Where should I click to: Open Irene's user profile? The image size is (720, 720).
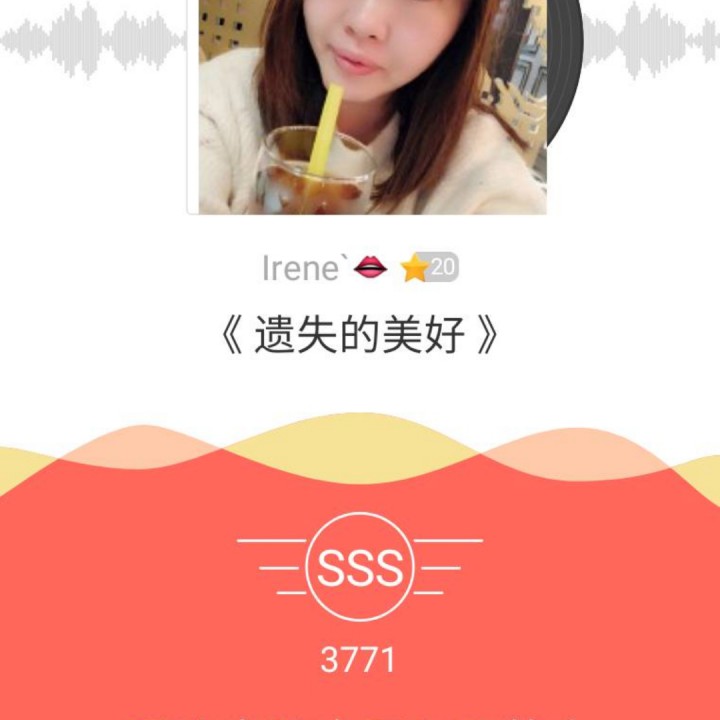[304, 268]
